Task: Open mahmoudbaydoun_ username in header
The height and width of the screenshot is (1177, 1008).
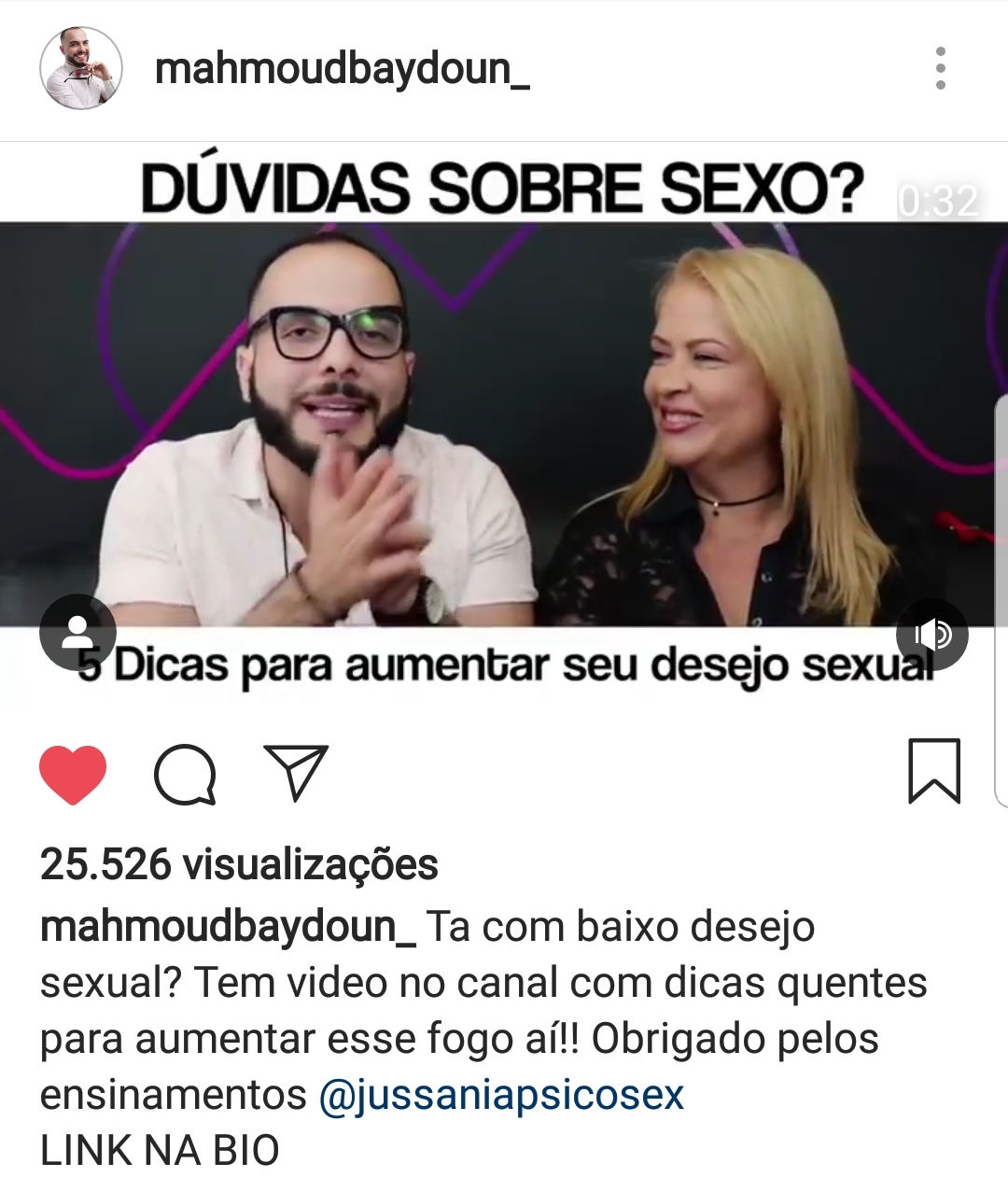Action: point(343,69)
